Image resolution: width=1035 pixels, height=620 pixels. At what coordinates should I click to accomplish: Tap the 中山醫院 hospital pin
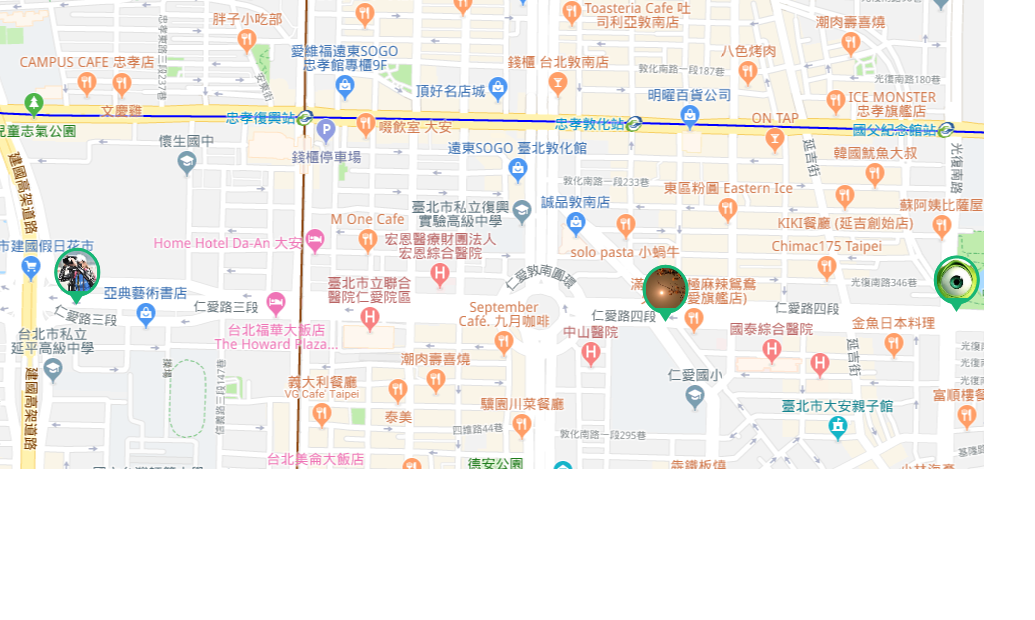pyautogui.click(x=591, y=352)
